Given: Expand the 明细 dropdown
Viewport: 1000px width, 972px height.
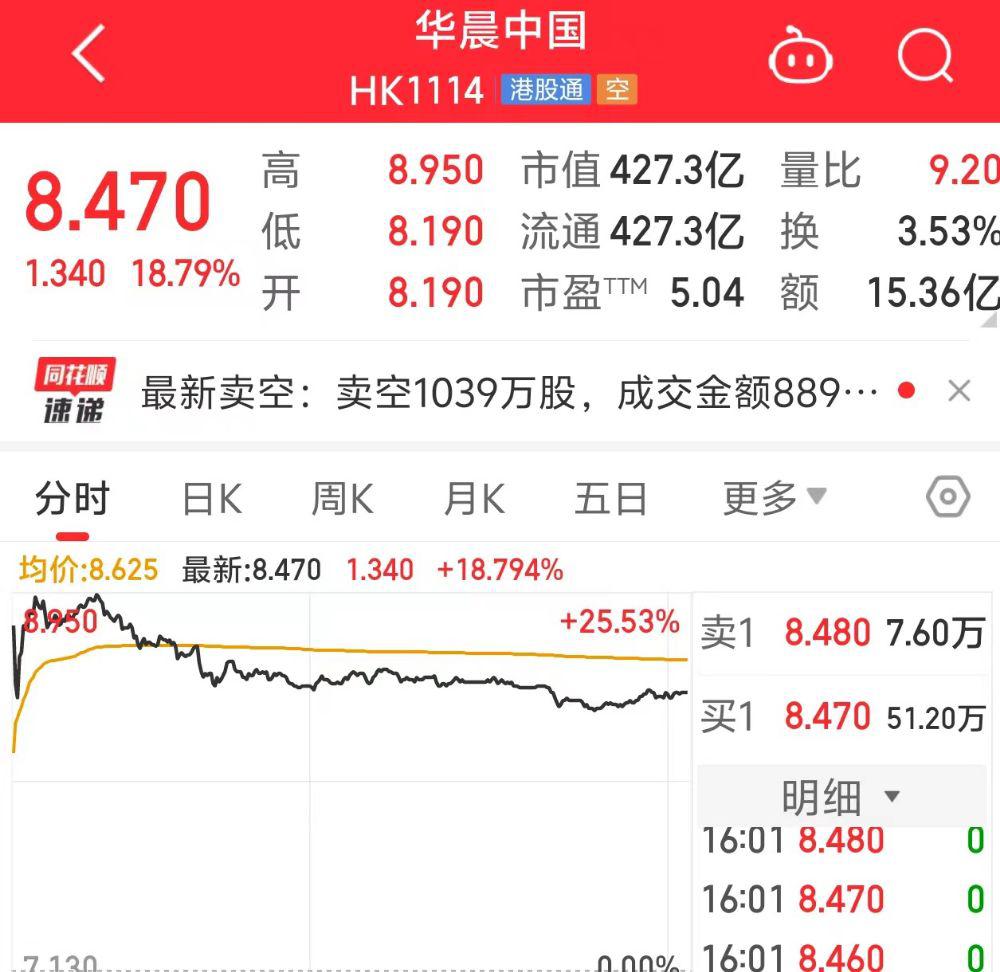Looking at the screenshot, I should [840, 797].
